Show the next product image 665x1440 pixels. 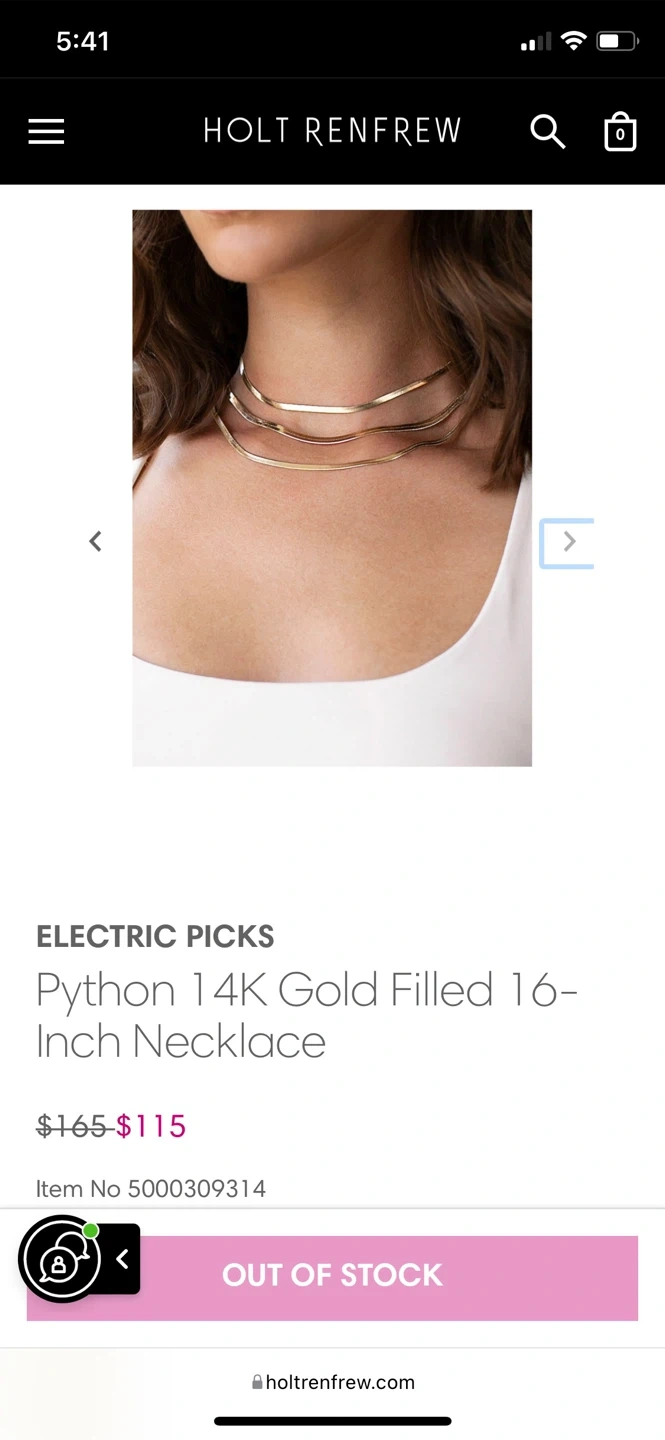568,542
